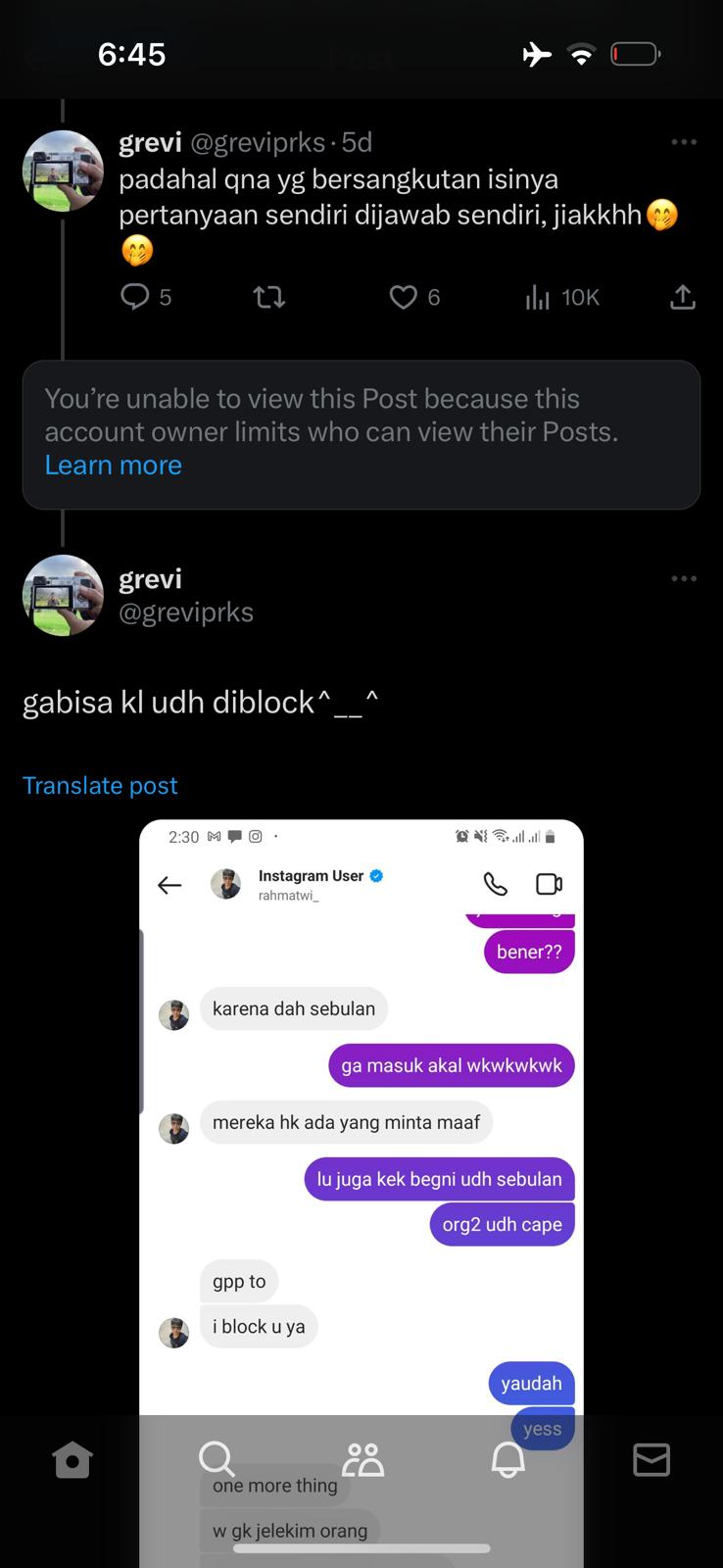723x1568 pixels.
Task: Repost grevi's post about qna
Action: pos(269,296)
